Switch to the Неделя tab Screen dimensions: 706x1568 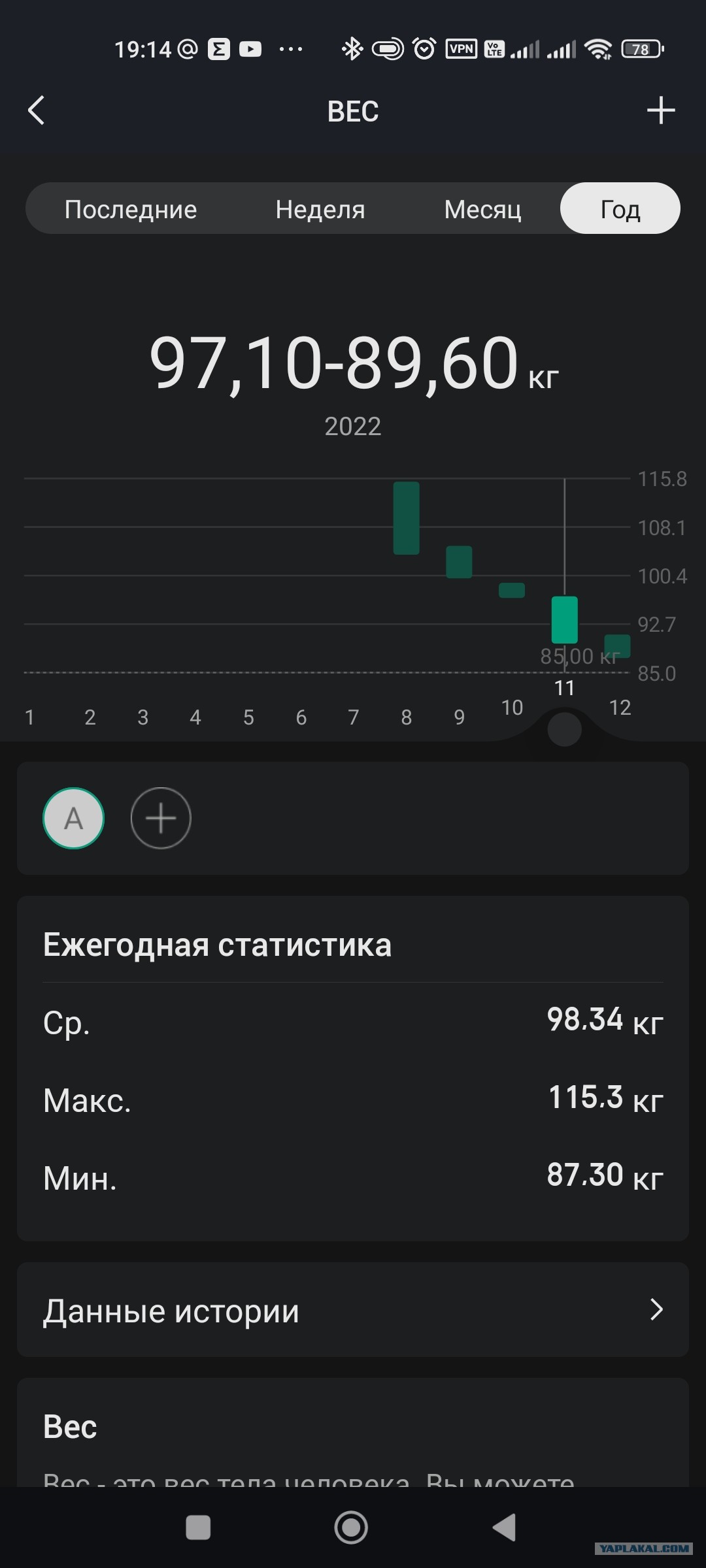pyautogui.click(x=320, y=209)
